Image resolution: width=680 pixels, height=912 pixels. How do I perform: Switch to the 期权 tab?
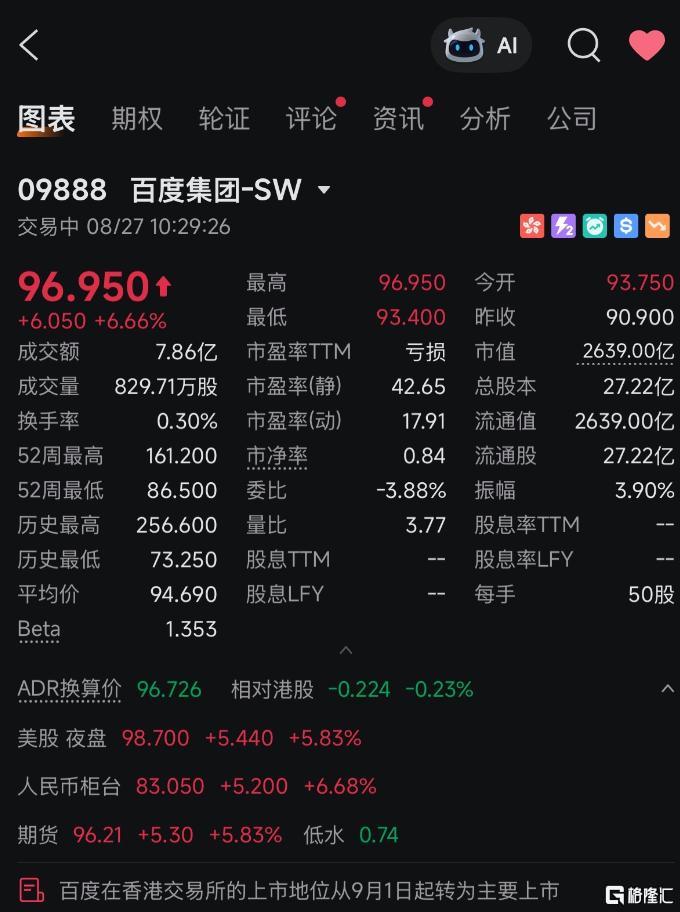pyautogui.click(x=137, y=119)
